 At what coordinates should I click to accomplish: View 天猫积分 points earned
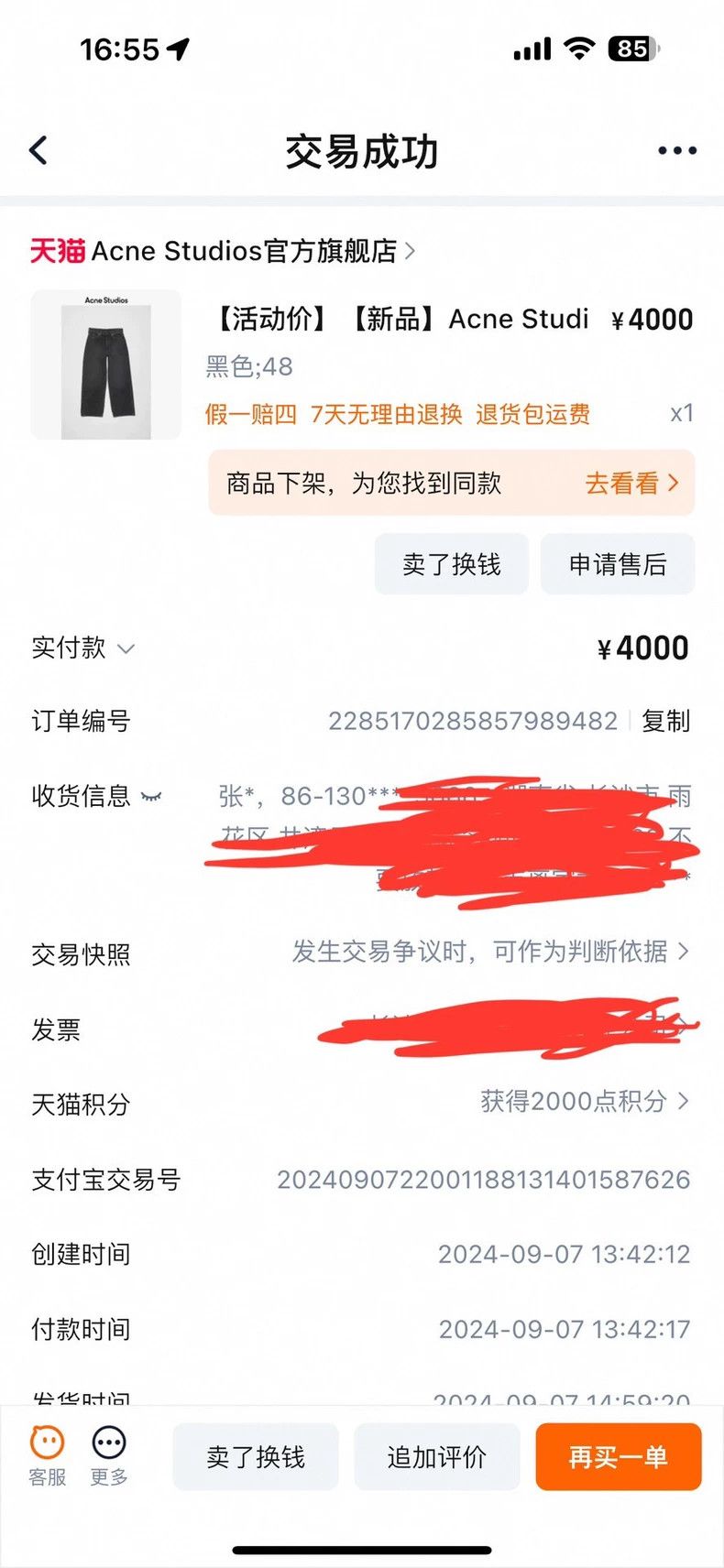pos(362,1102)
